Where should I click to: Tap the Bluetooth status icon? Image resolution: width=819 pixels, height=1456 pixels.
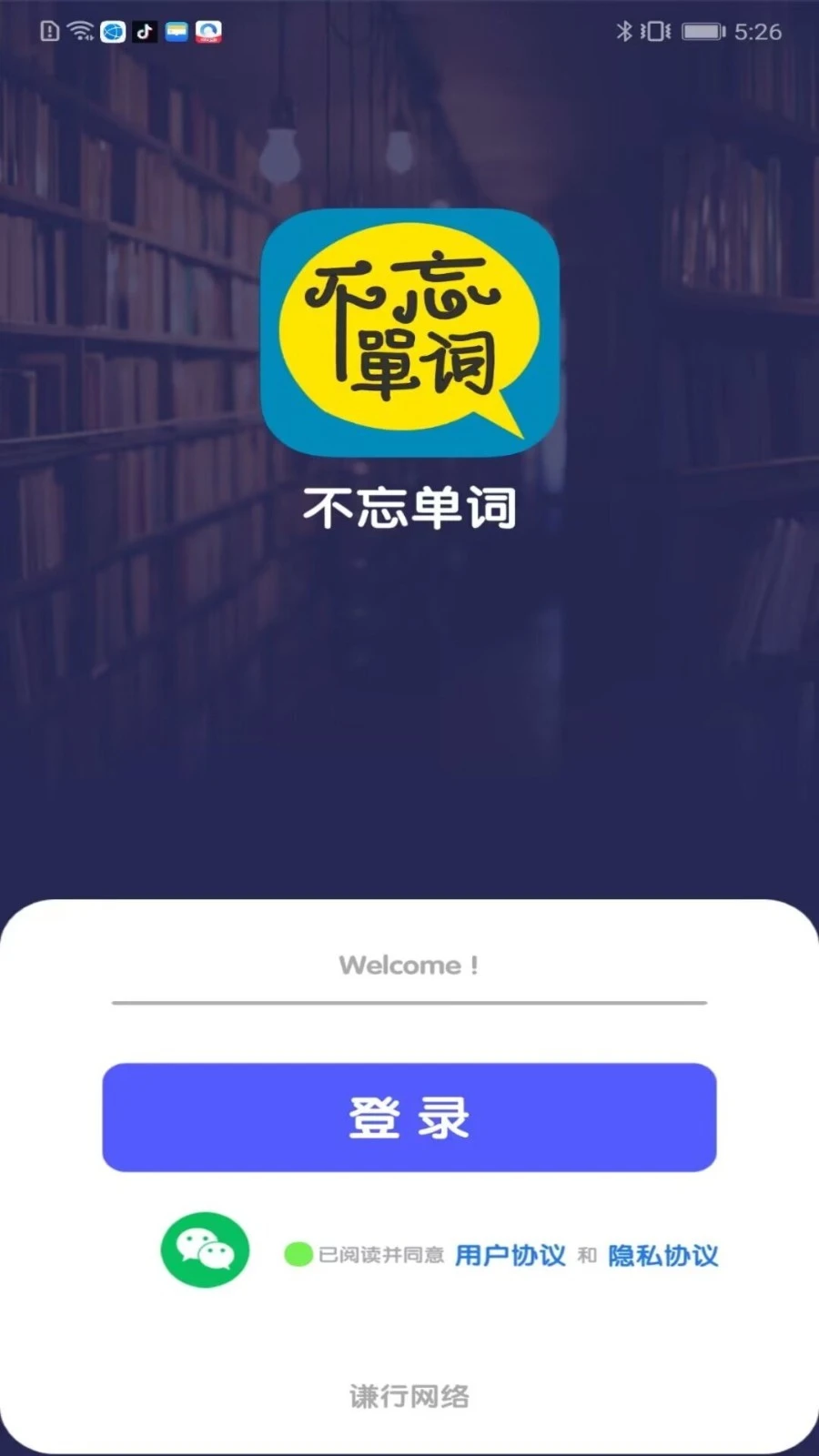[x=624, y=30]
